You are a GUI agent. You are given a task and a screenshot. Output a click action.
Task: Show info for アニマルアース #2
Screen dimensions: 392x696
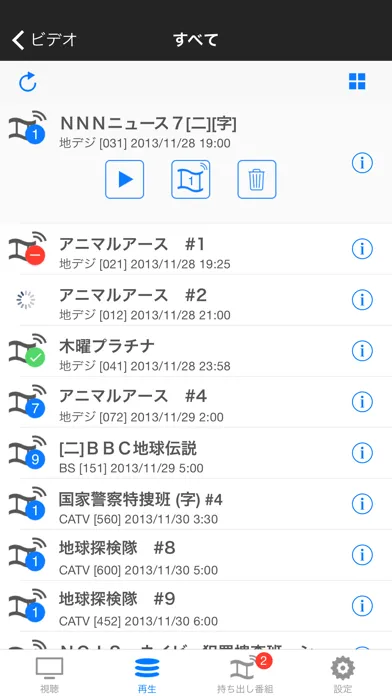[362, 300]
